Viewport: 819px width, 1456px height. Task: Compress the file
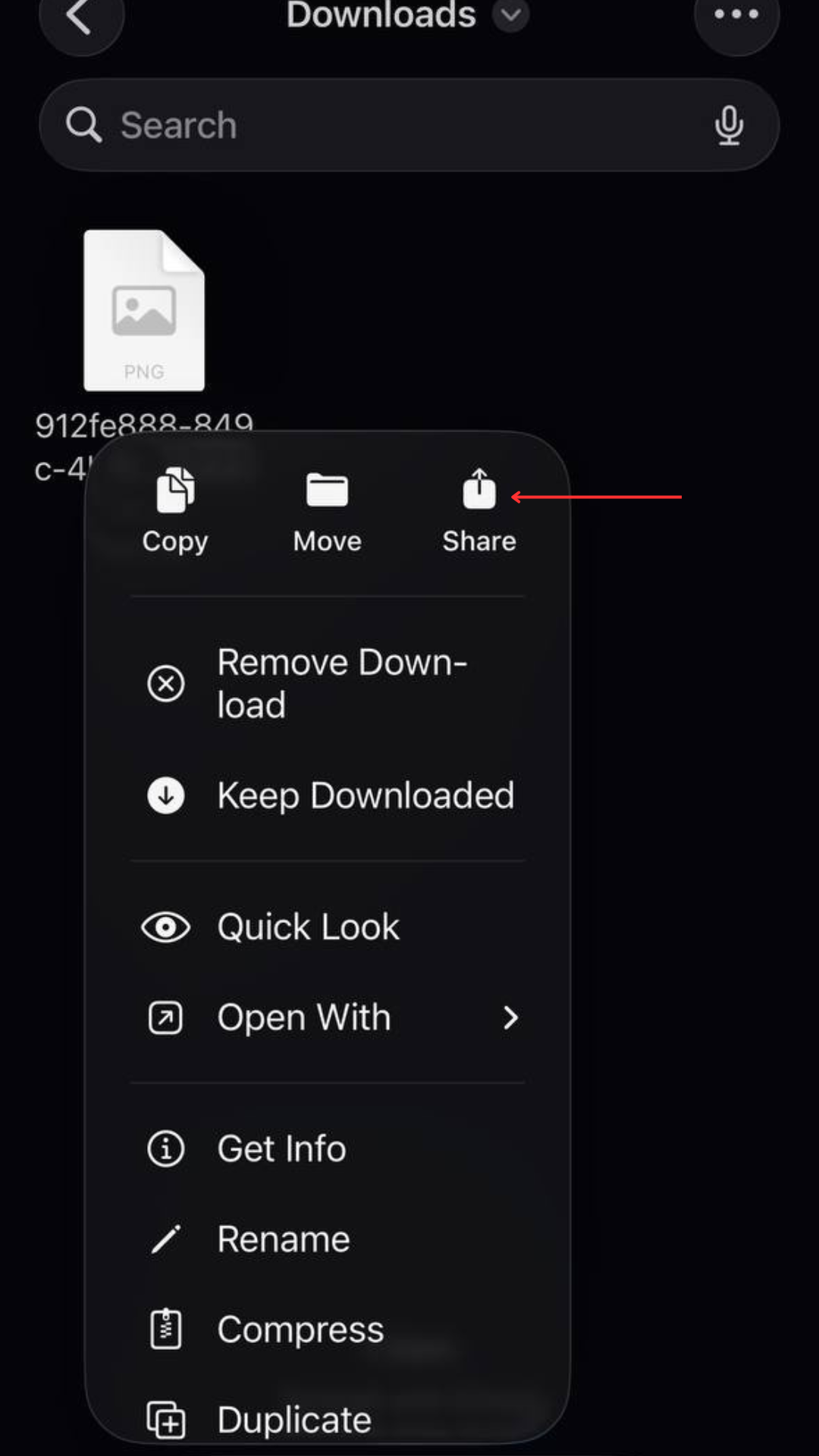point(328,1329)
